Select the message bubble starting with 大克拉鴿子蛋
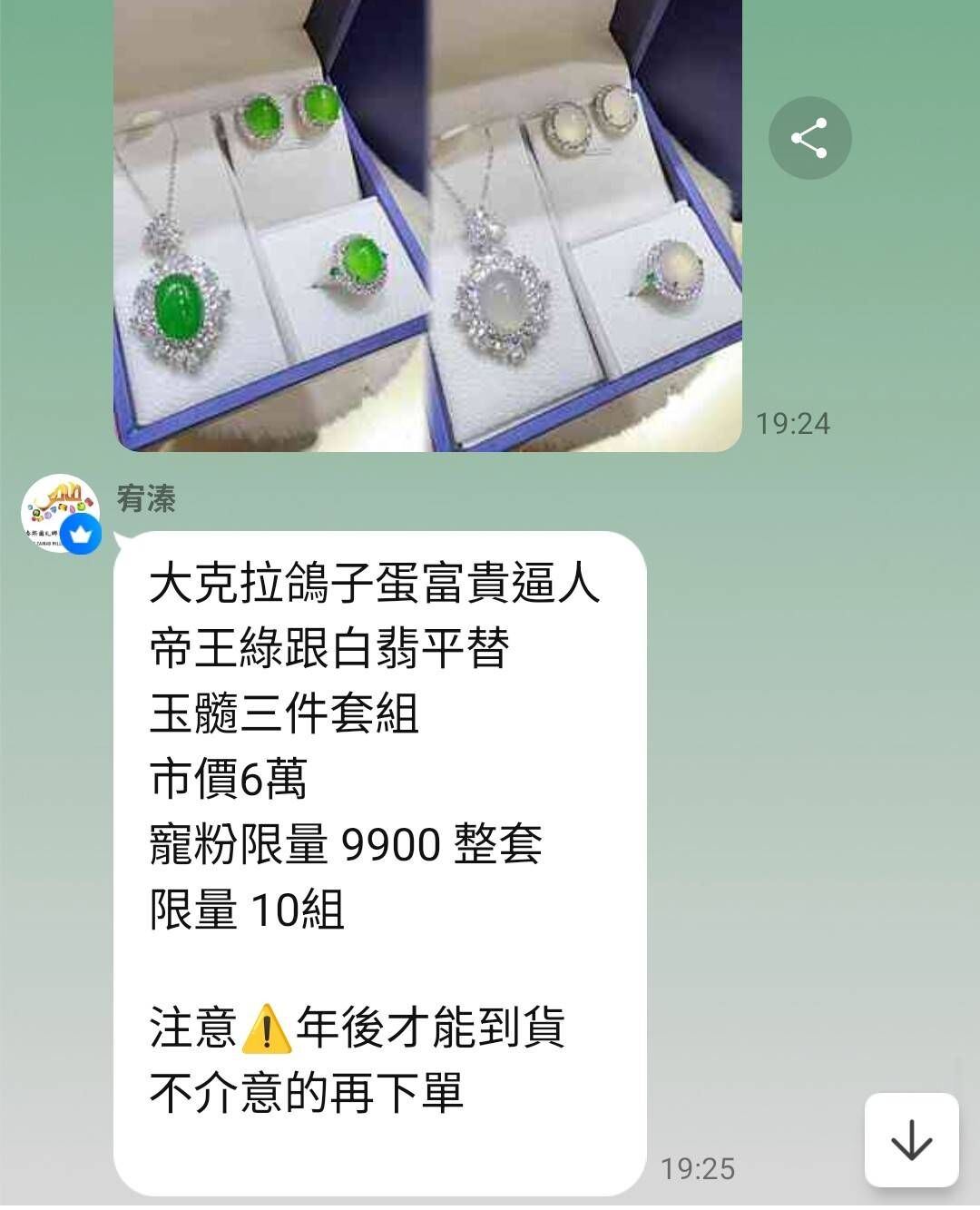 [381, 817]
